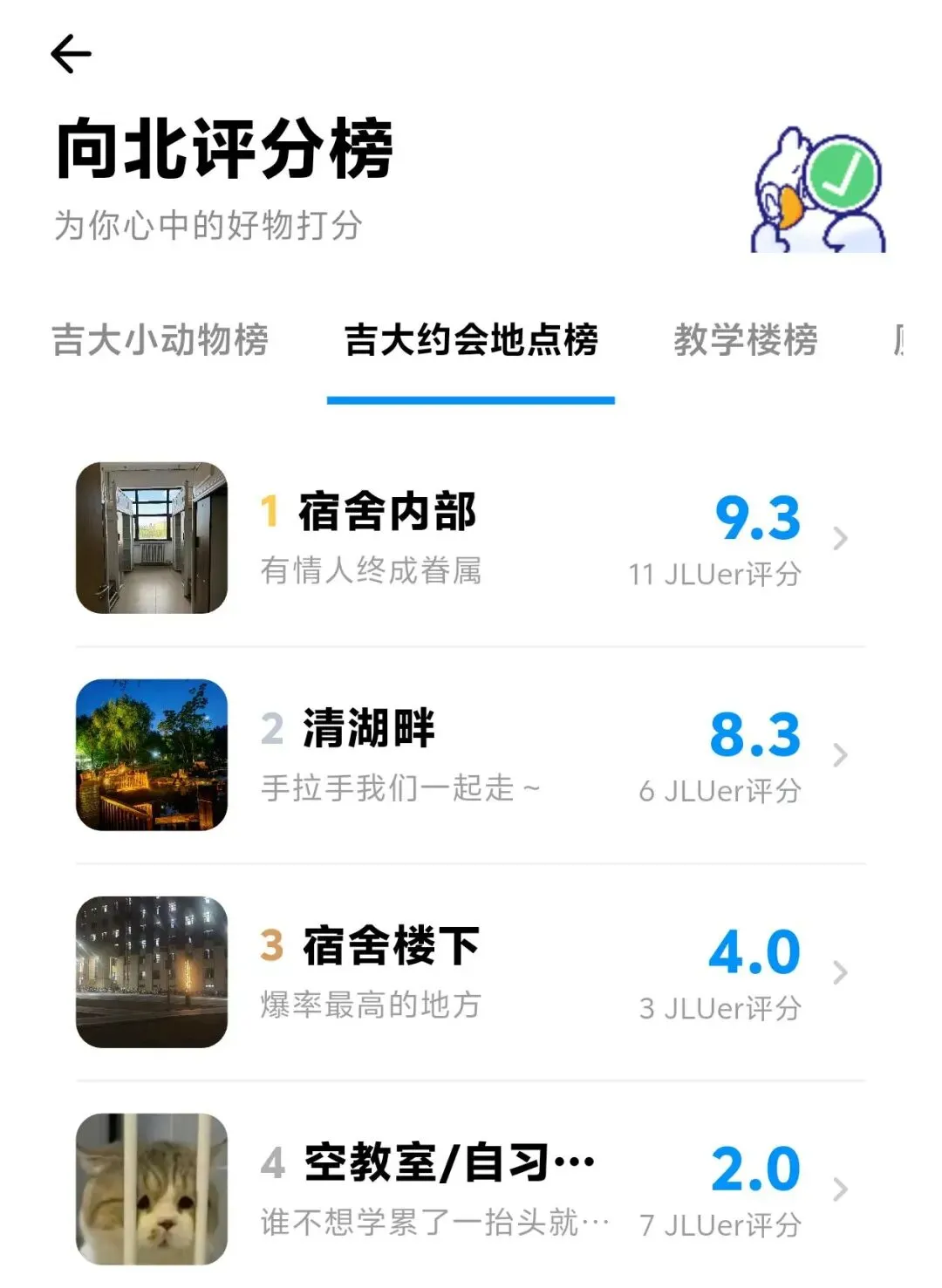This screenshot has height=1288, width=942.
Task: Go back using the top arrow
Action: click(x=71, y=54)
